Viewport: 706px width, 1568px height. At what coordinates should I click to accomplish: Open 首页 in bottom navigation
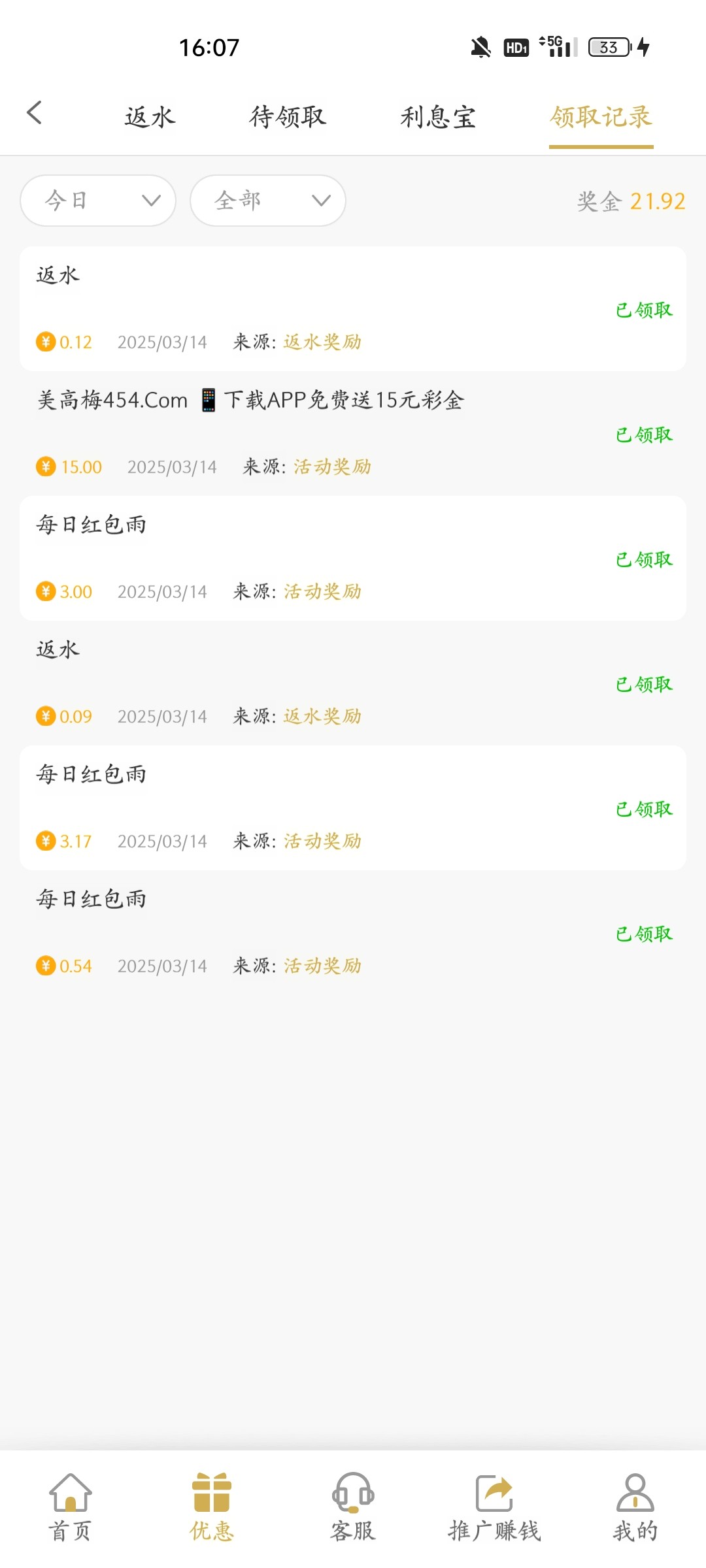[x=71, y=1507]
